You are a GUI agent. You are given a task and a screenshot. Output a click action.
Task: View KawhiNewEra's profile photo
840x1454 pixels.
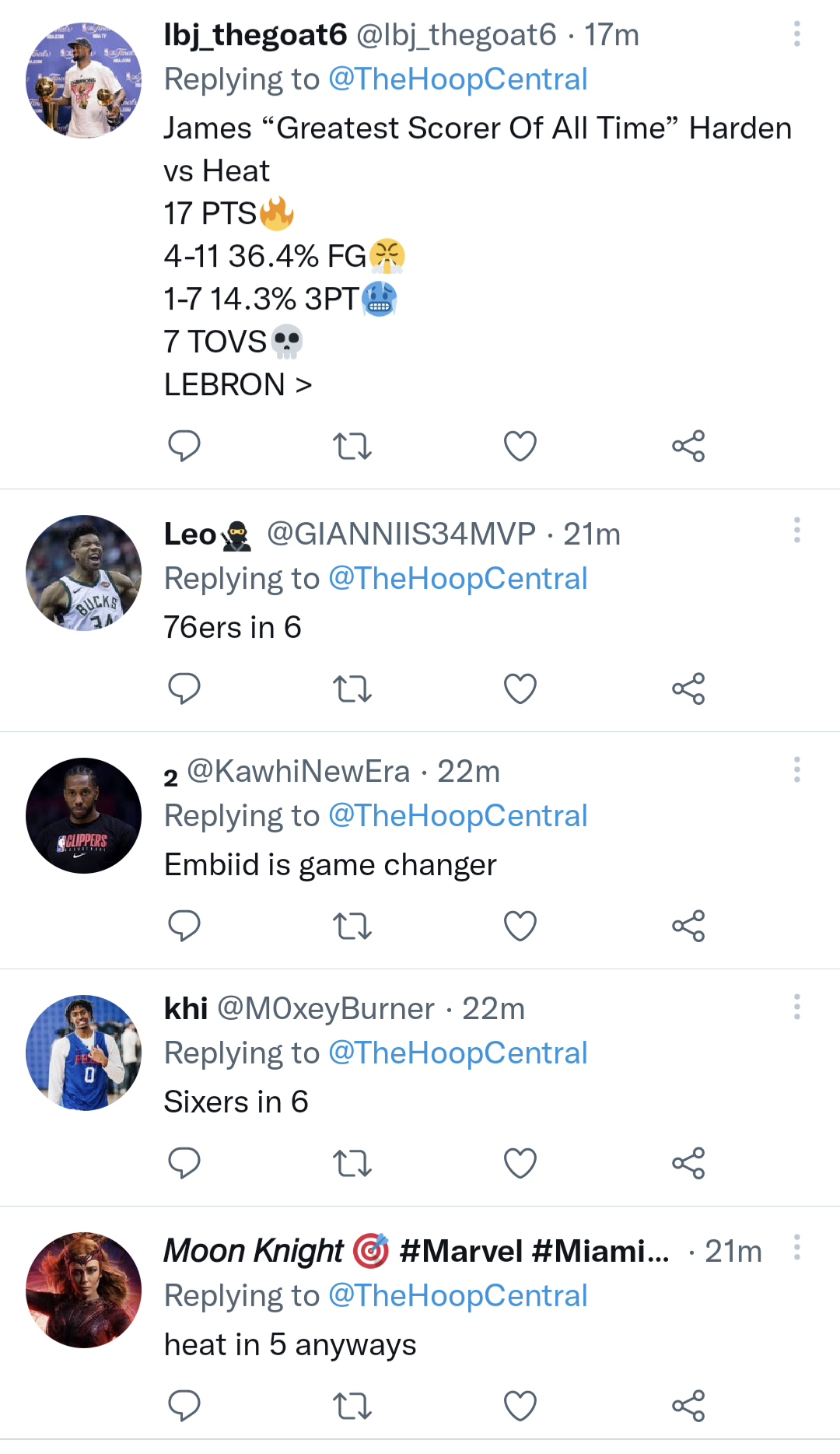coord(83,817)
